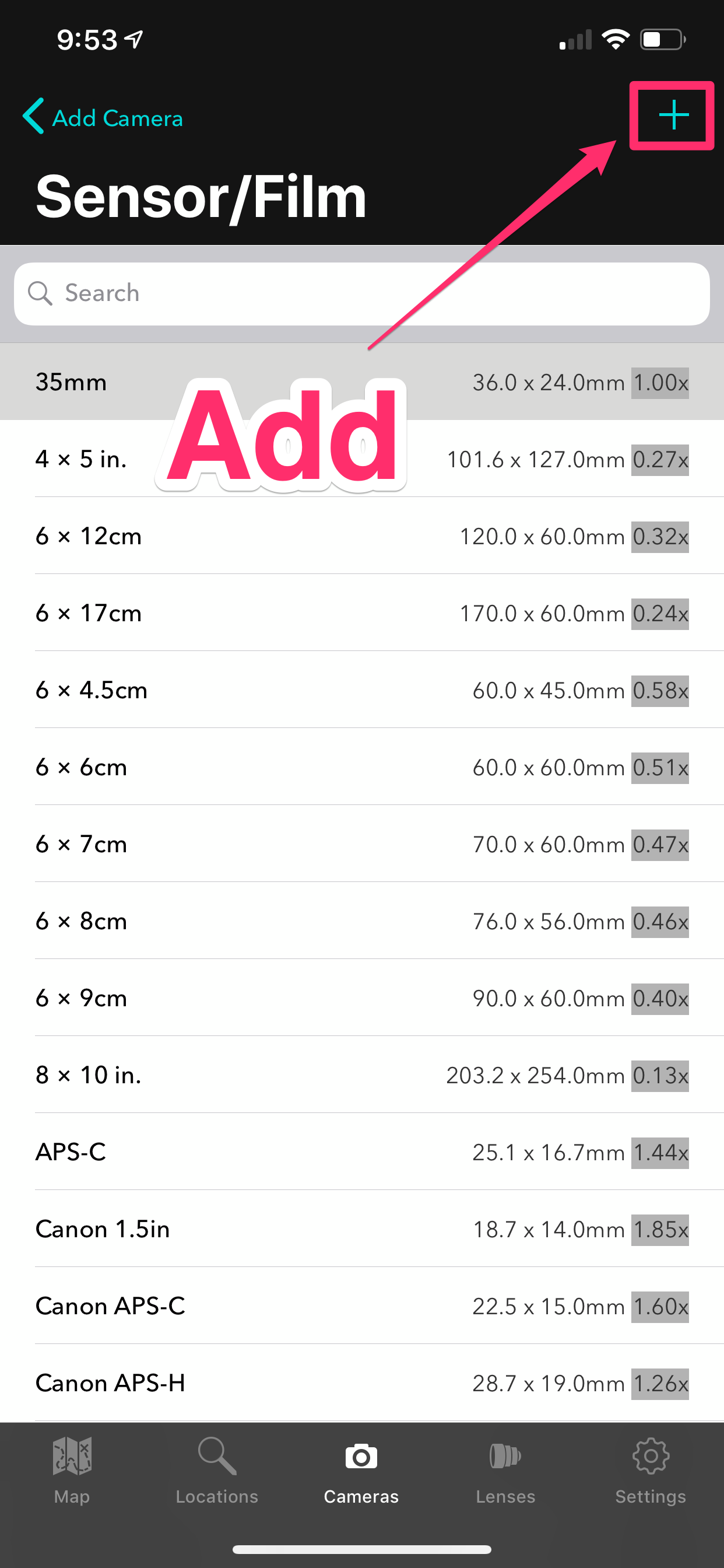Screen dimensions: 724x1568
Task: Go back to Add Camera
Action: (103, 117)
